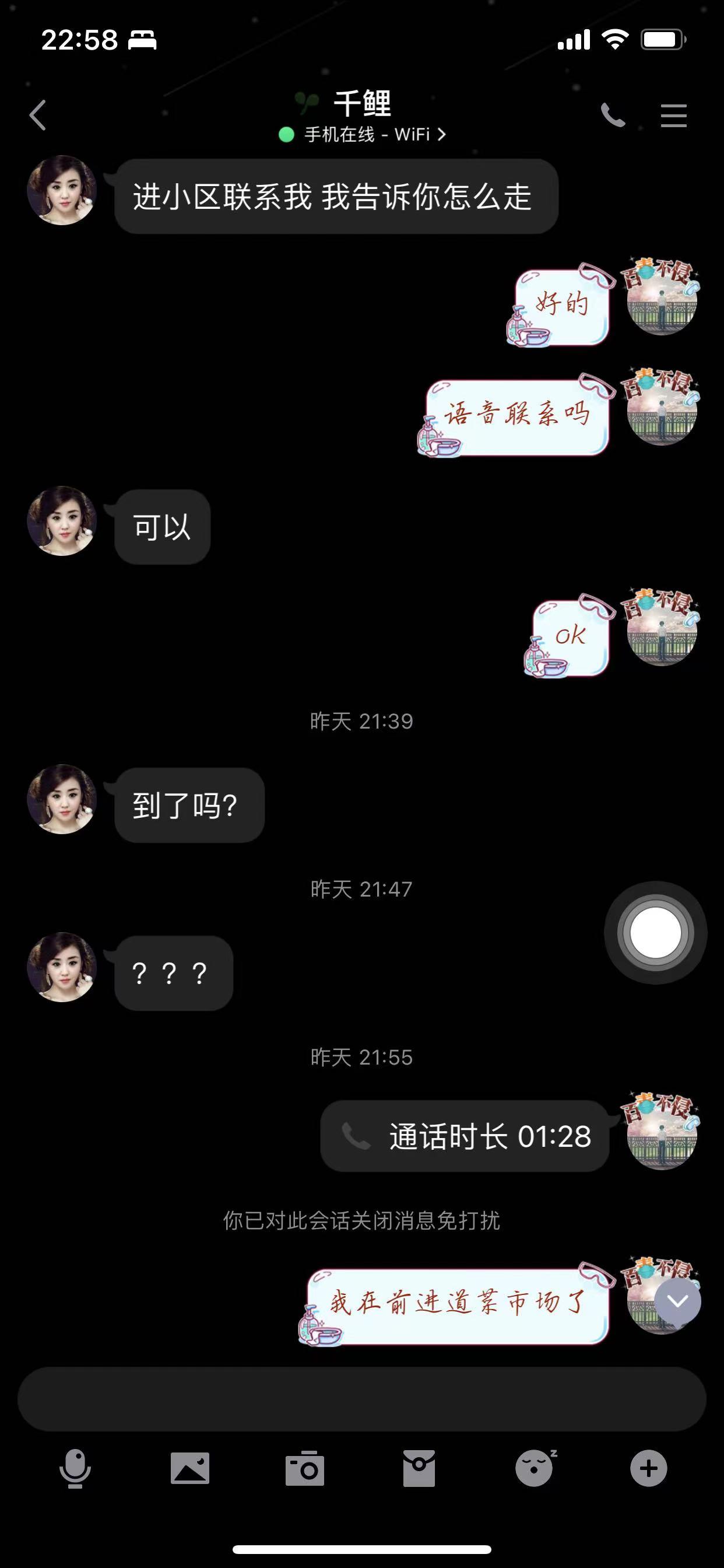Record a voice message with the microphone

75,1469
